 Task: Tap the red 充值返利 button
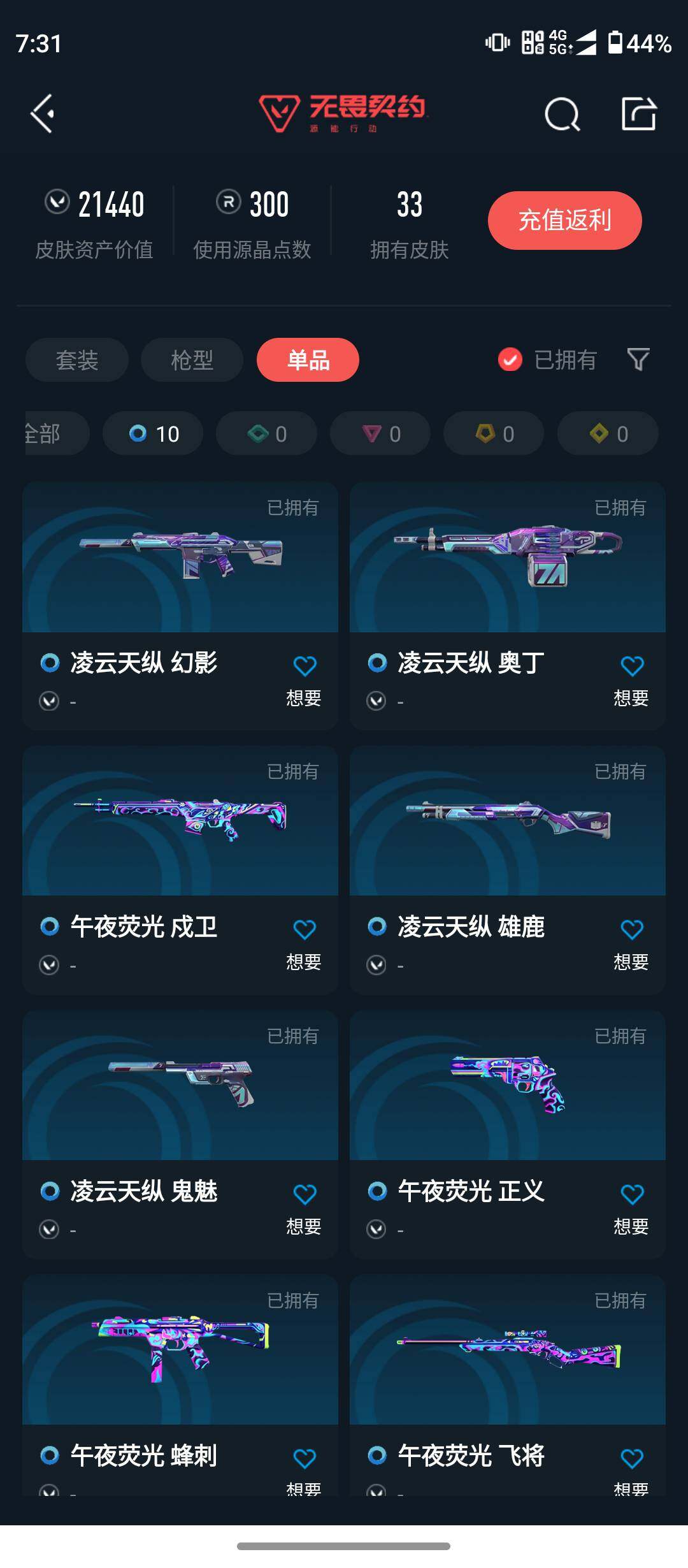tap(565, 221)
